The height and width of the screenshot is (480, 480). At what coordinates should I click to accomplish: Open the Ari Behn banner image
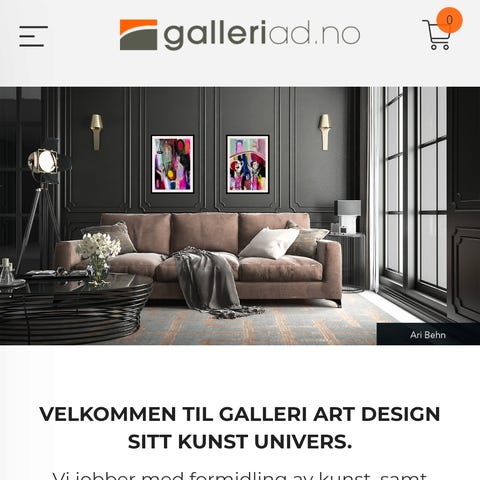click(240, 216)
